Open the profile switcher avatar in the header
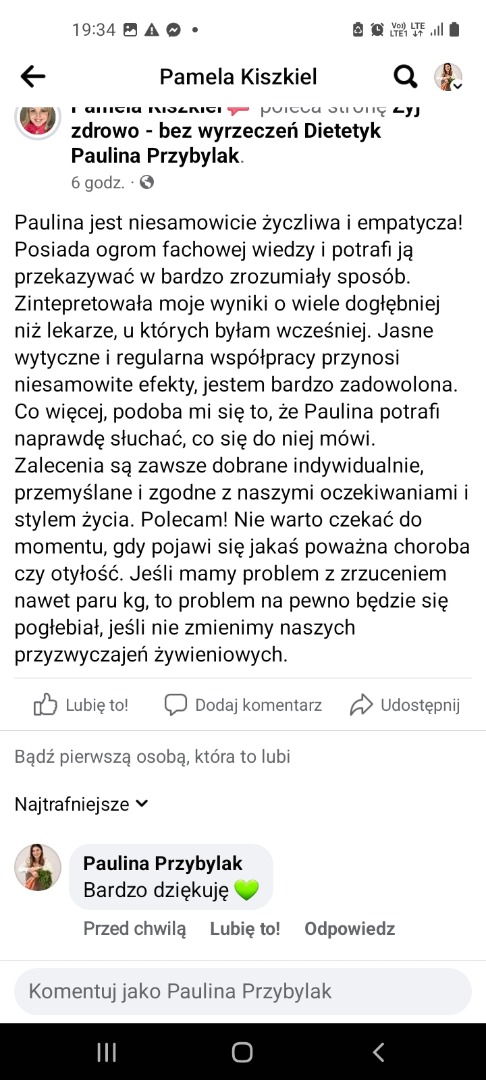486x1080 pixels. point(448,76)
